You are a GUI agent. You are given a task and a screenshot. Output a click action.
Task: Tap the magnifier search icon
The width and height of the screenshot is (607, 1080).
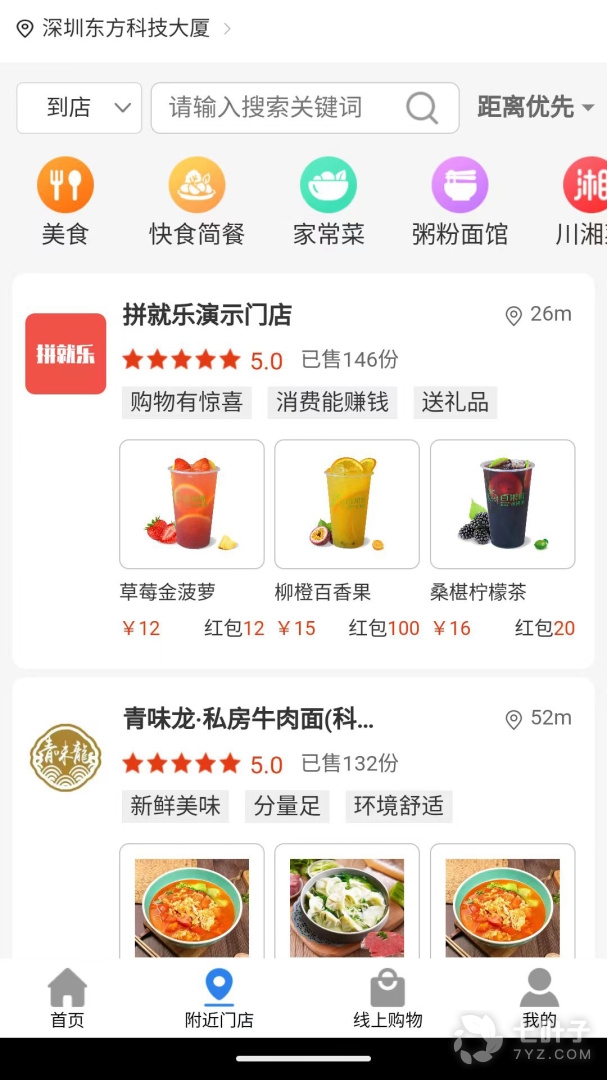(422, 108)
